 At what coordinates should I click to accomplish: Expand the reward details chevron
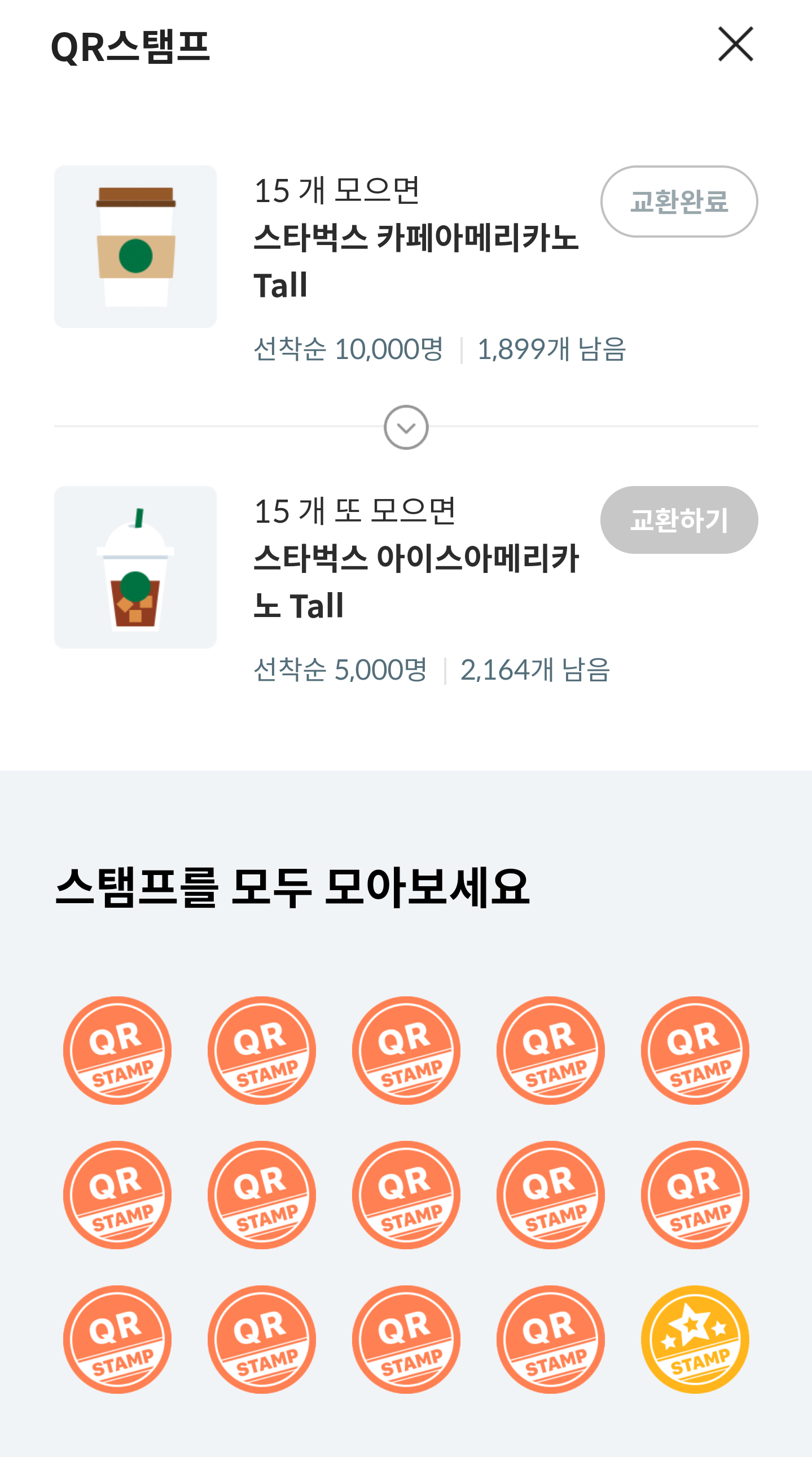coord(406,427)
